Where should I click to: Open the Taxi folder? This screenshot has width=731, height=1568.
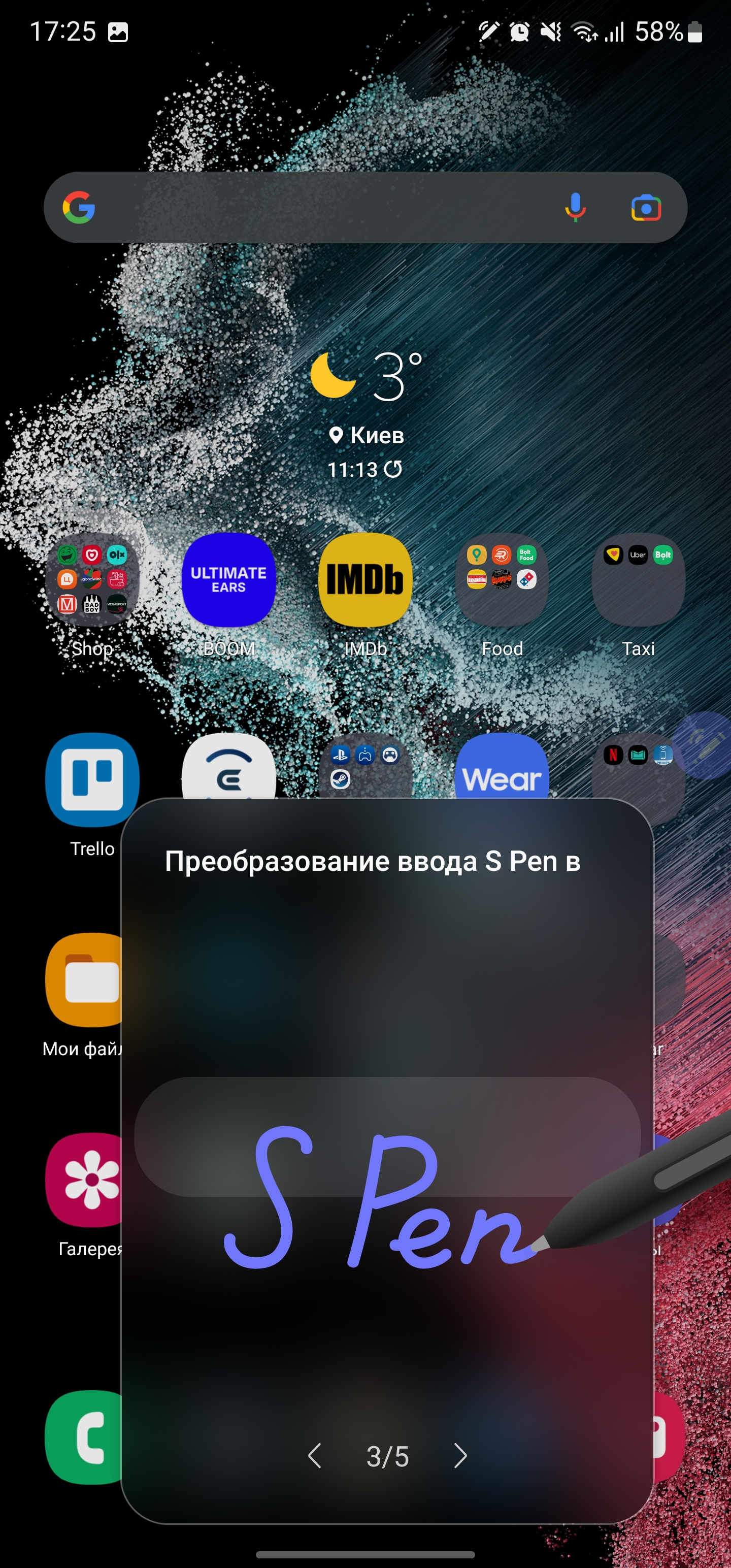638,580
